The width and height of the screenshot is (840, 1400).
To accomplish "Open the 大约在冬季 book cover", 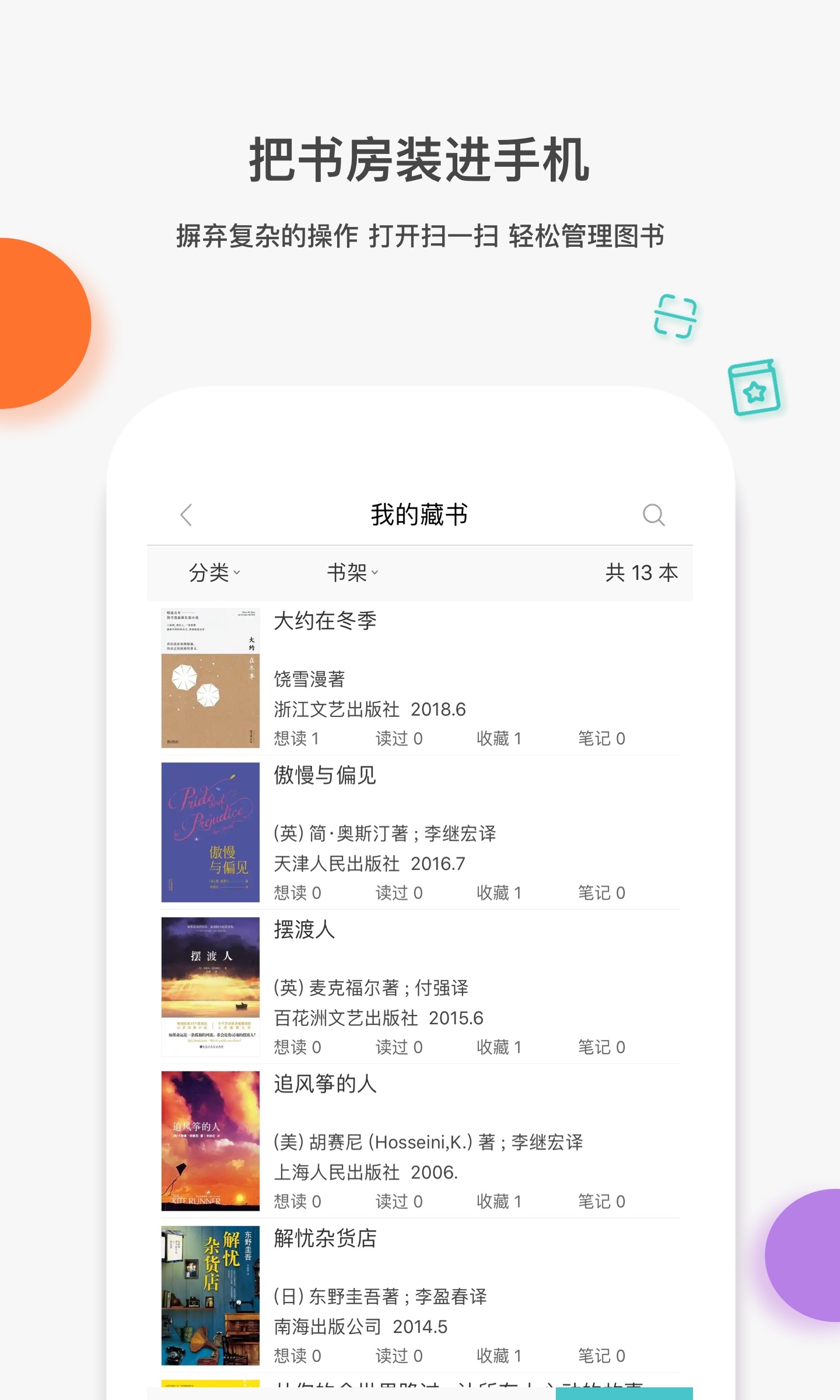I will pyautogui.click(x=210, y=680).
